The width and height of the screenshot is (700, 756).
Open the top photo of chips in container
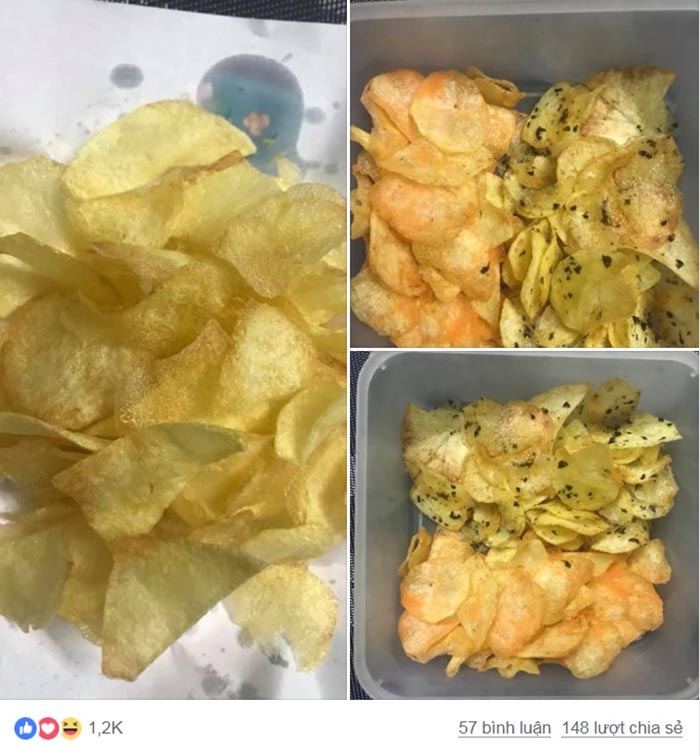click(x=524, y=173)
